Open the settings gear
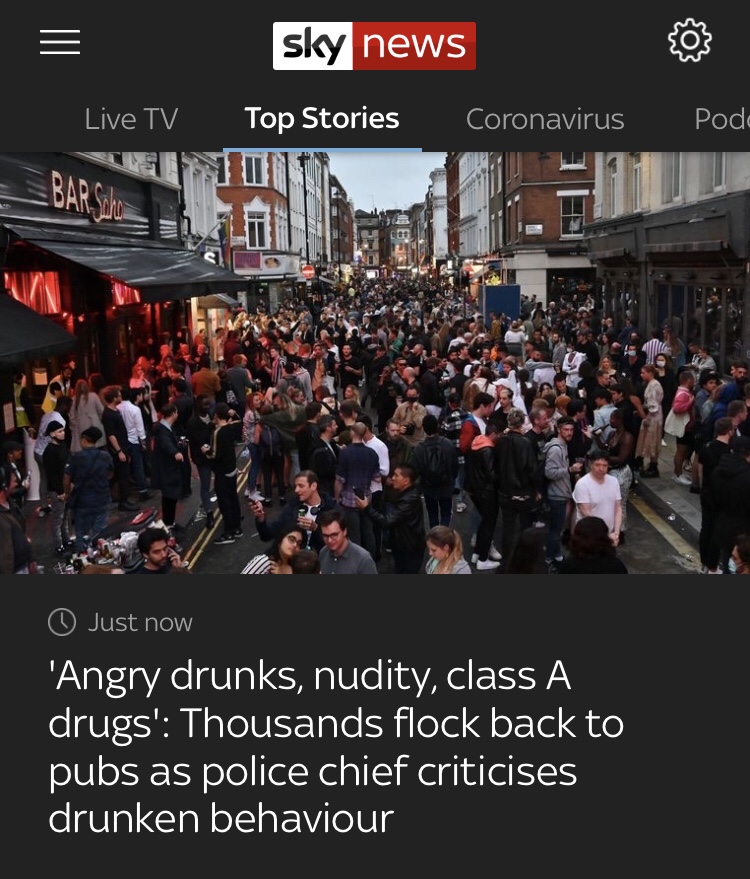 click(x=689, y=41)
